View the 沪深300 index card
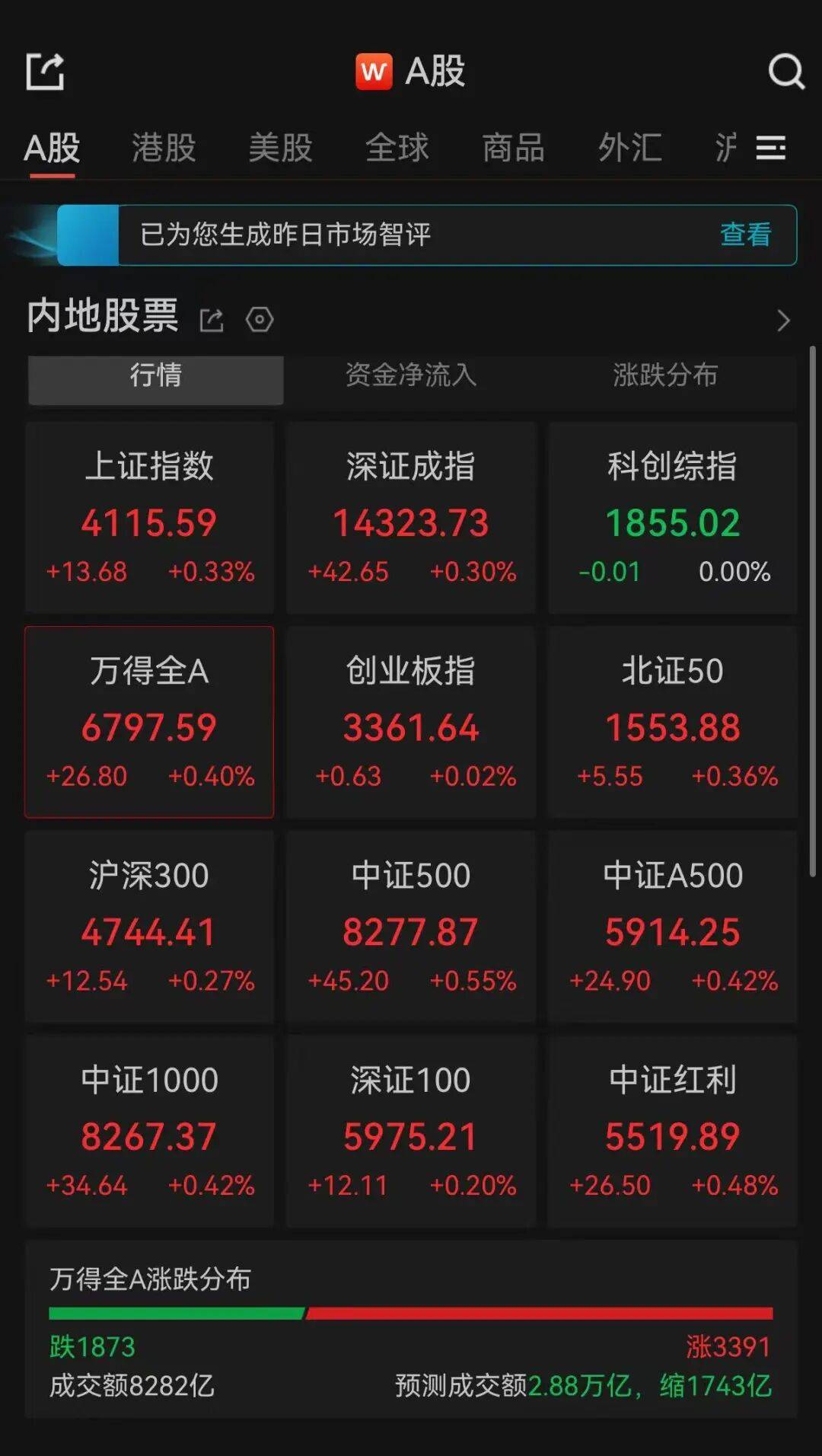Viewport: 822px width, 1456px height. pos(149,926)
